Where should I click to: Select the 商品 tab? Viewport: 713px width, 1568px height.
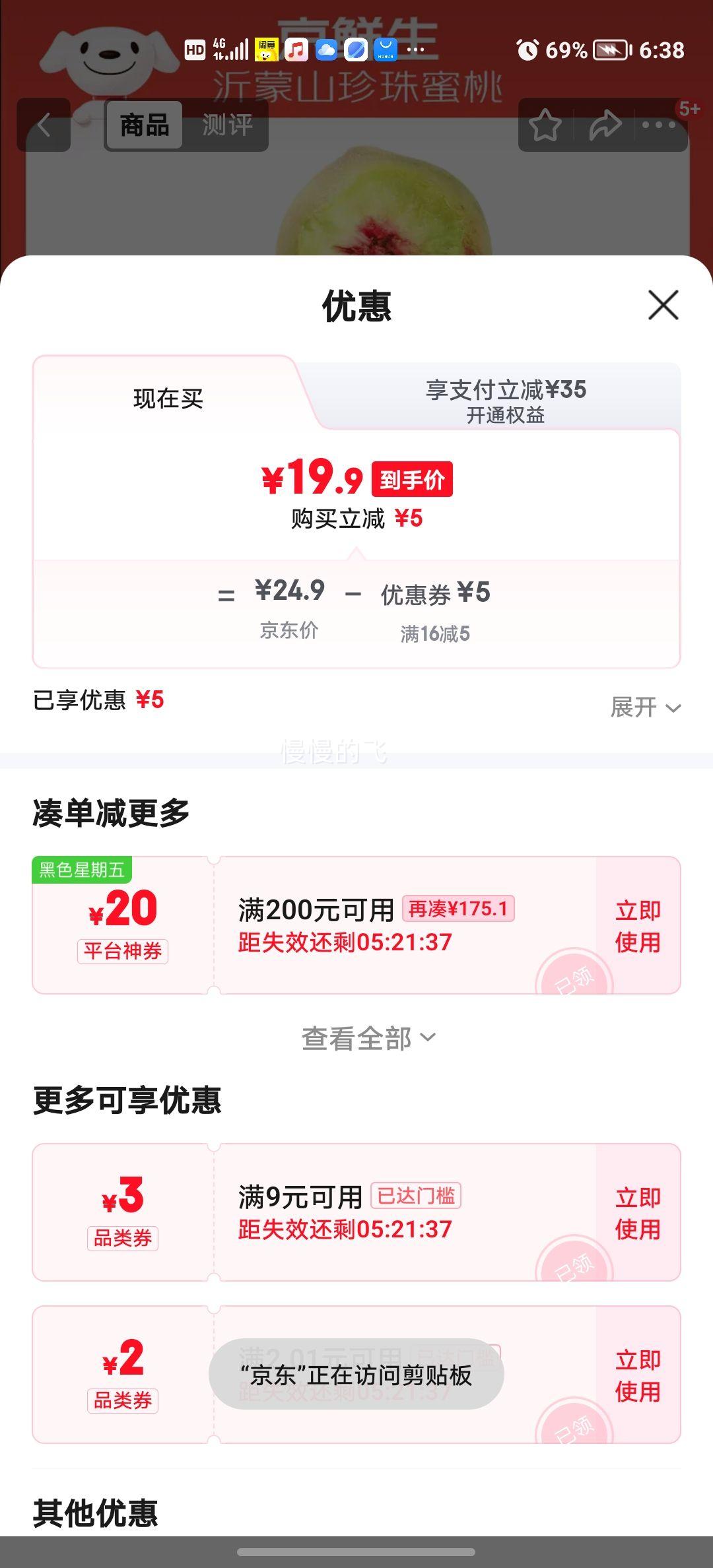[x=145, y=125]
